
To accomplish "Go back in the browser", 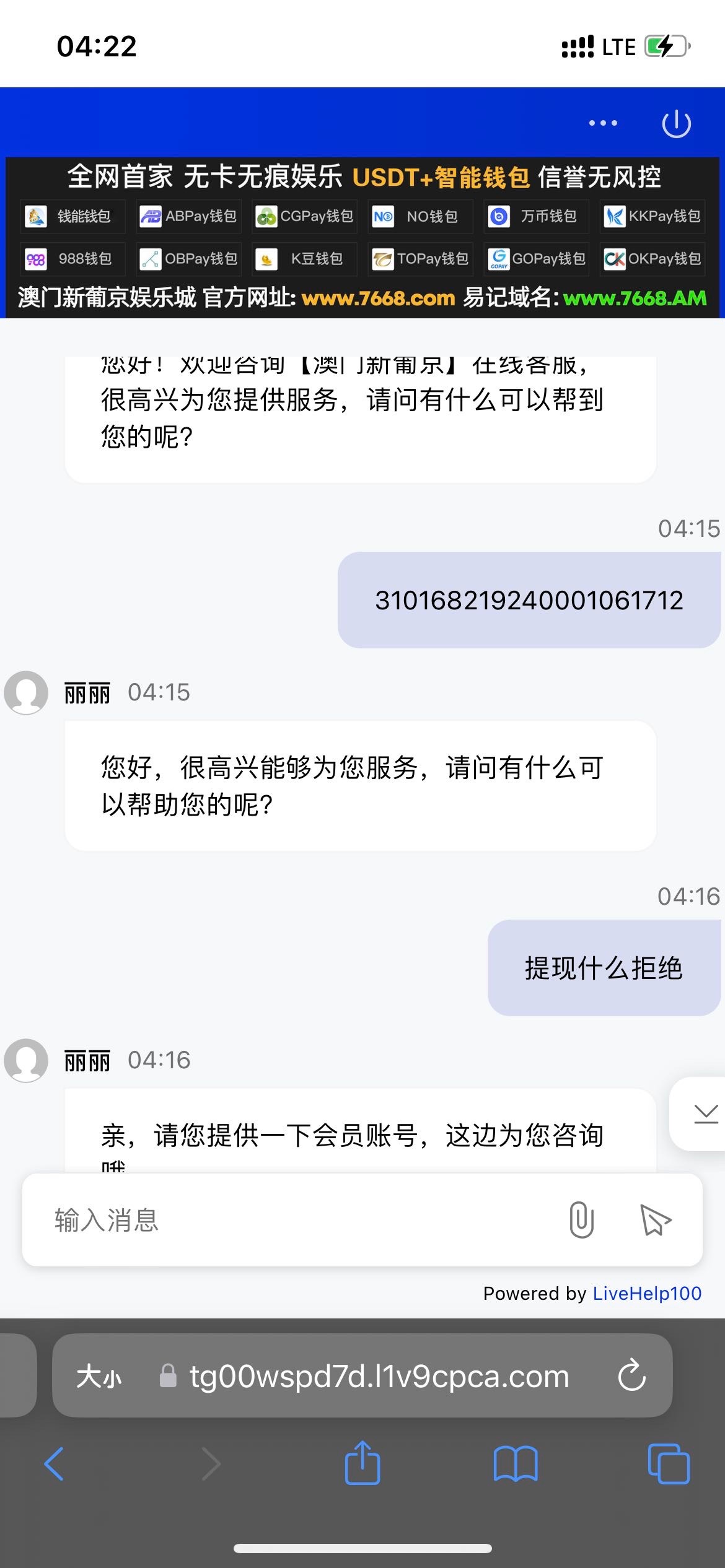I will [54, 1464].
